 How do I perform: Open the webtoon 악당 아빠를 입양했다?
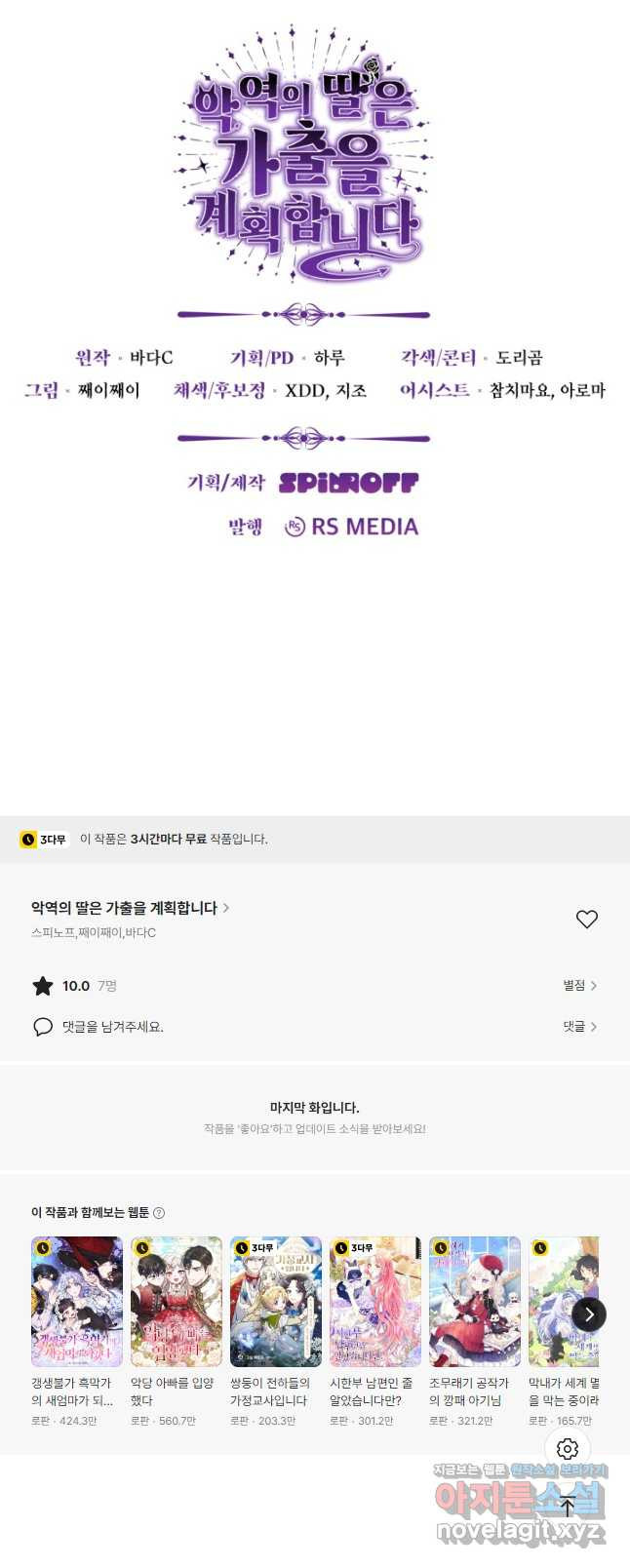pos(177,1302)
